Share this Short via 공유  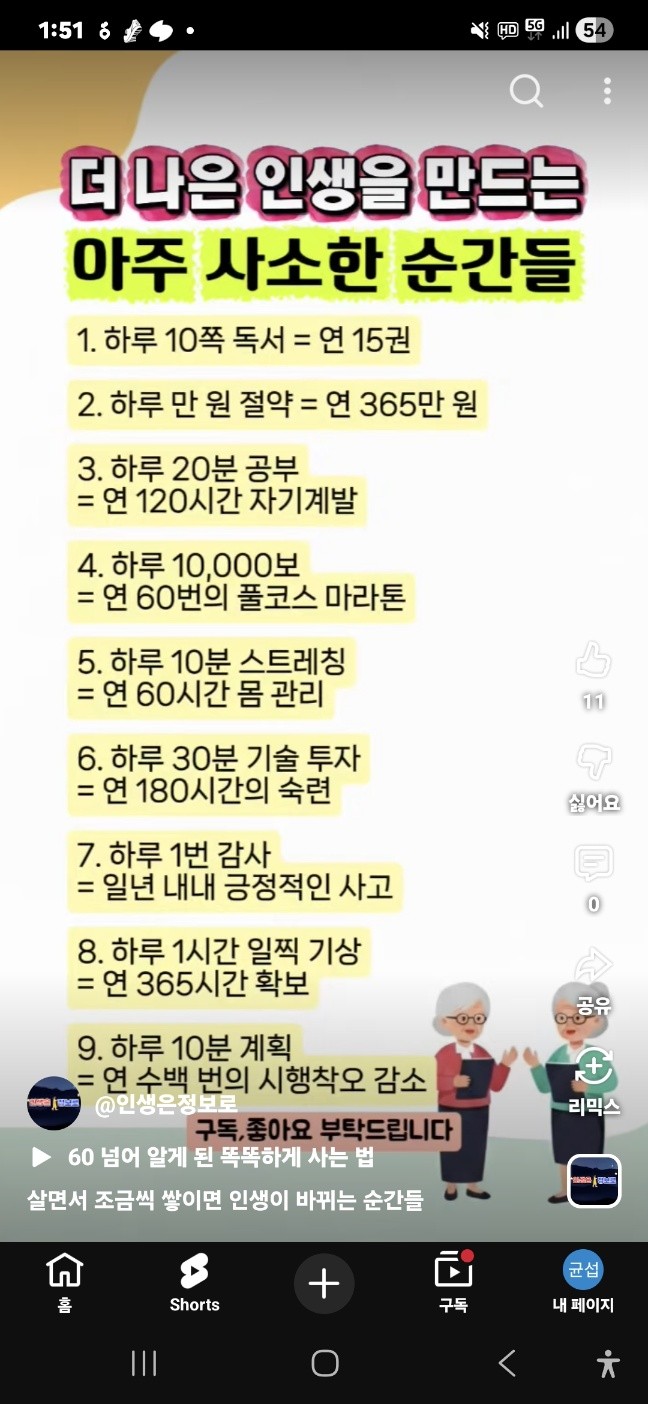[593, 966]
